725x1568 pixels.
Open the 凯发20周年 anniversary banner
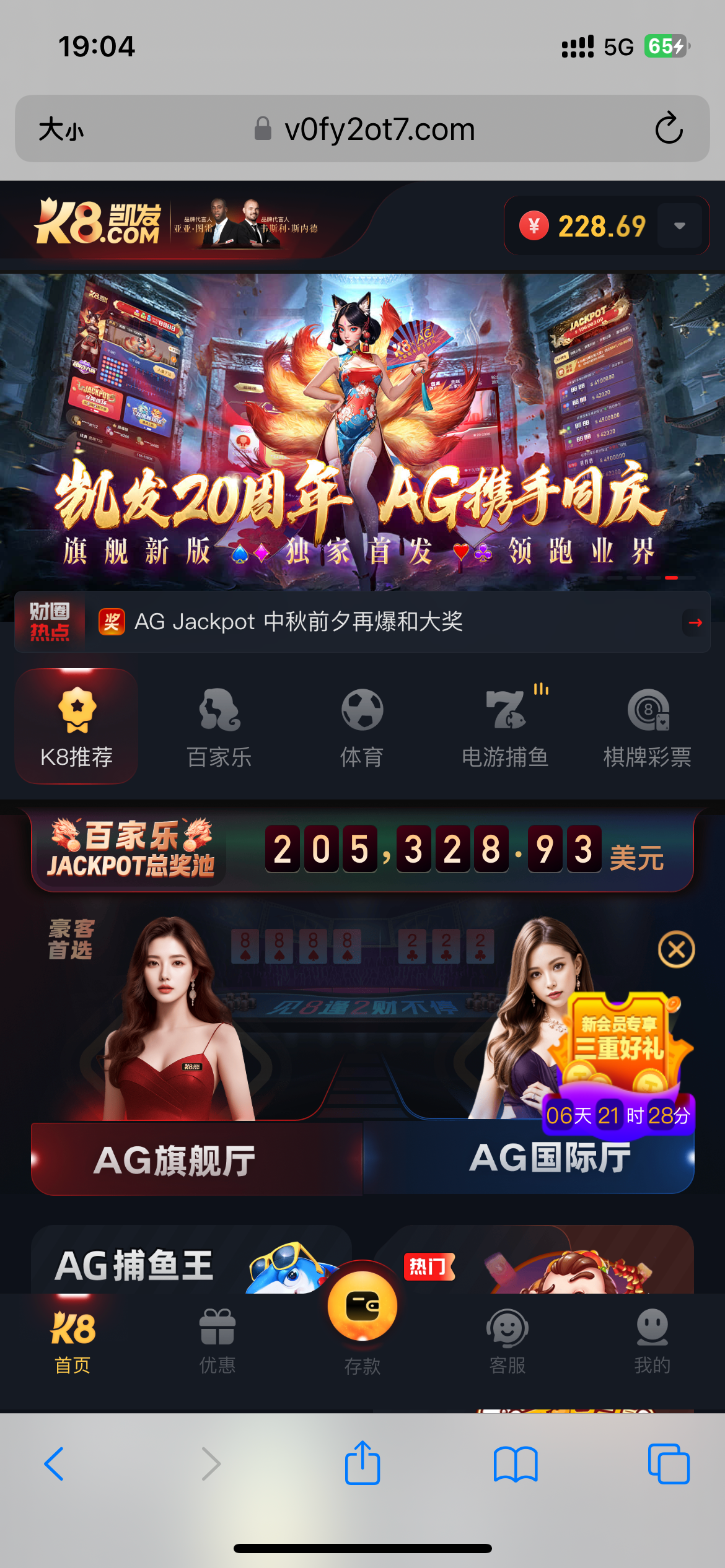click(x=362, y=433)
